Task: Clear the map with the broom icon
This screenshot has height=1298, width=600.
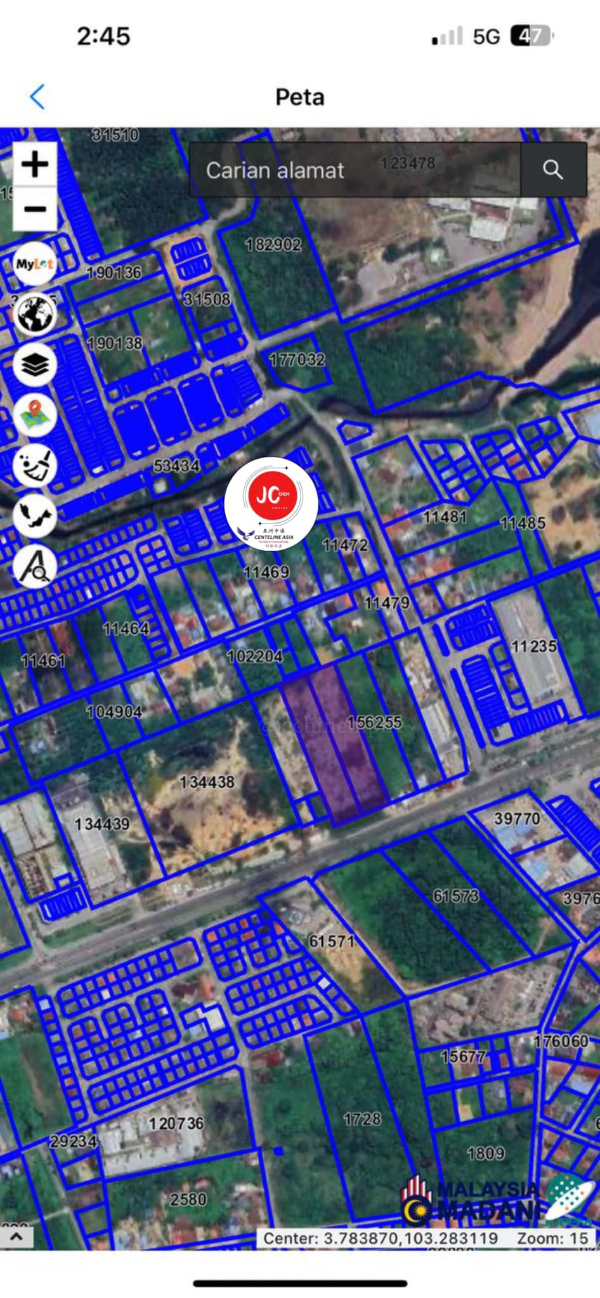Action: coord(35,466)
